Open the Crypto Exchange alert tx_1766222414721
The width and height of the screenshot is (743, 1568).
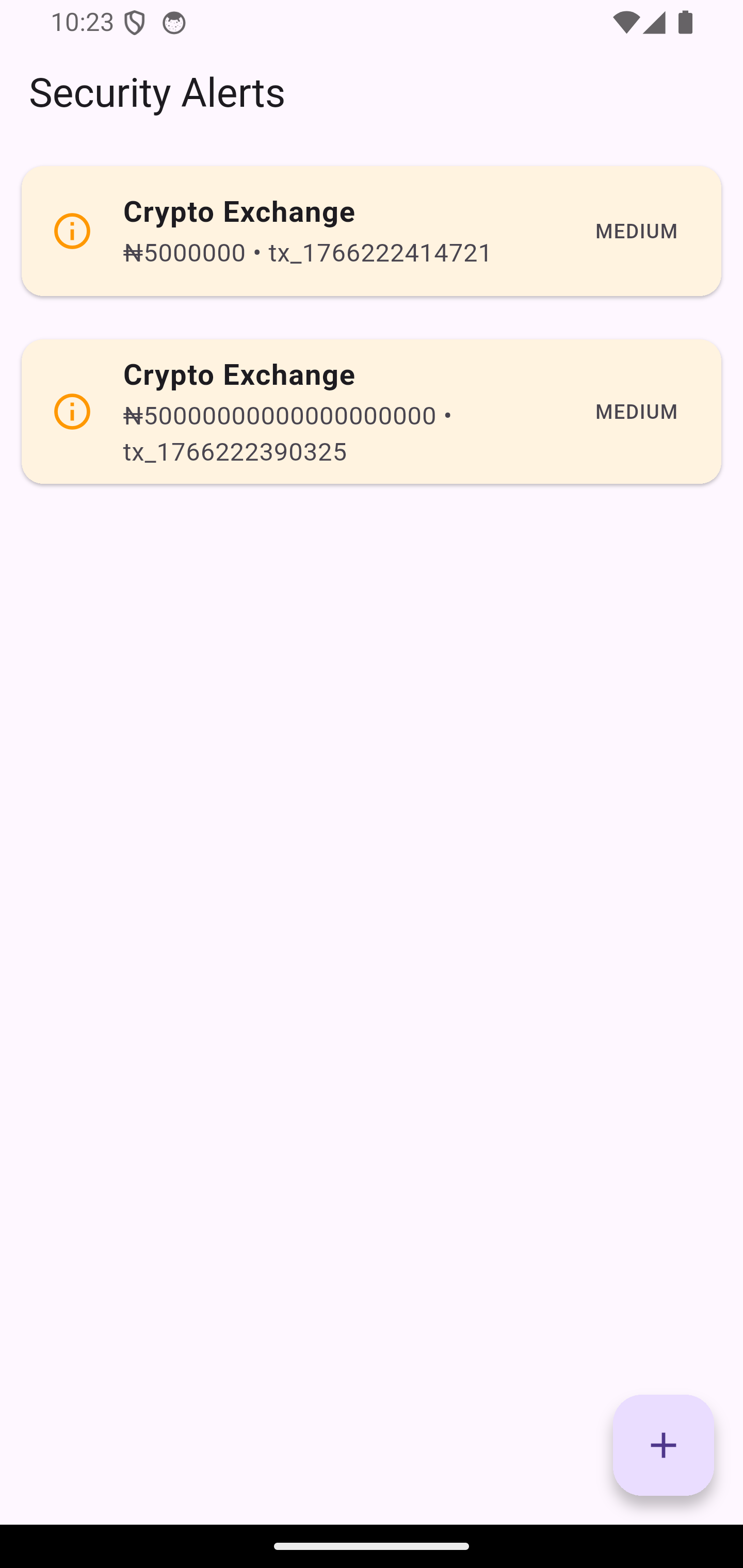click(372, 231)
